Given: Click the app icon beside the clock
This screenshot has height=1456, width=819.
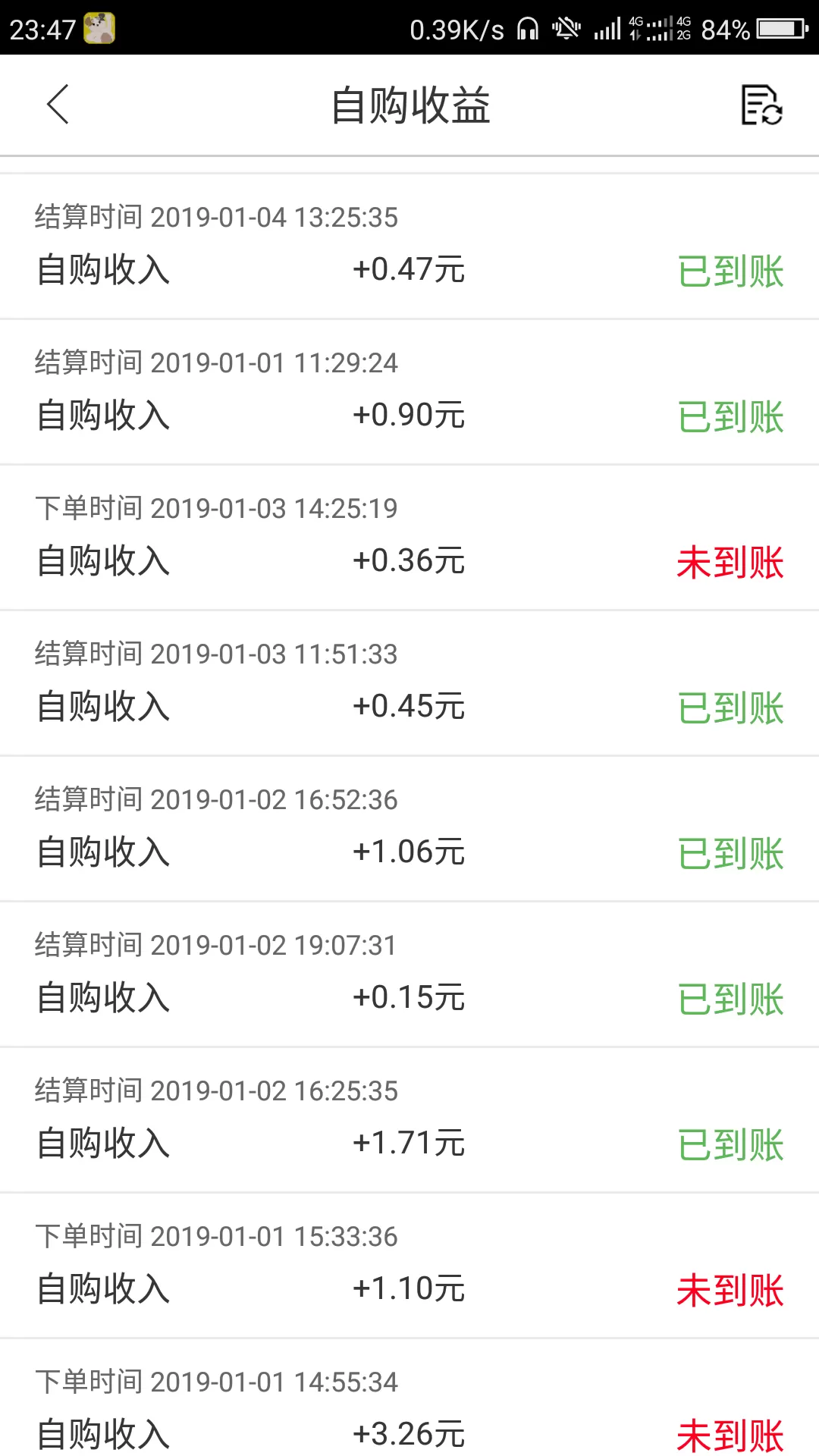Looking at the screenshot, I should coord(99,29).
